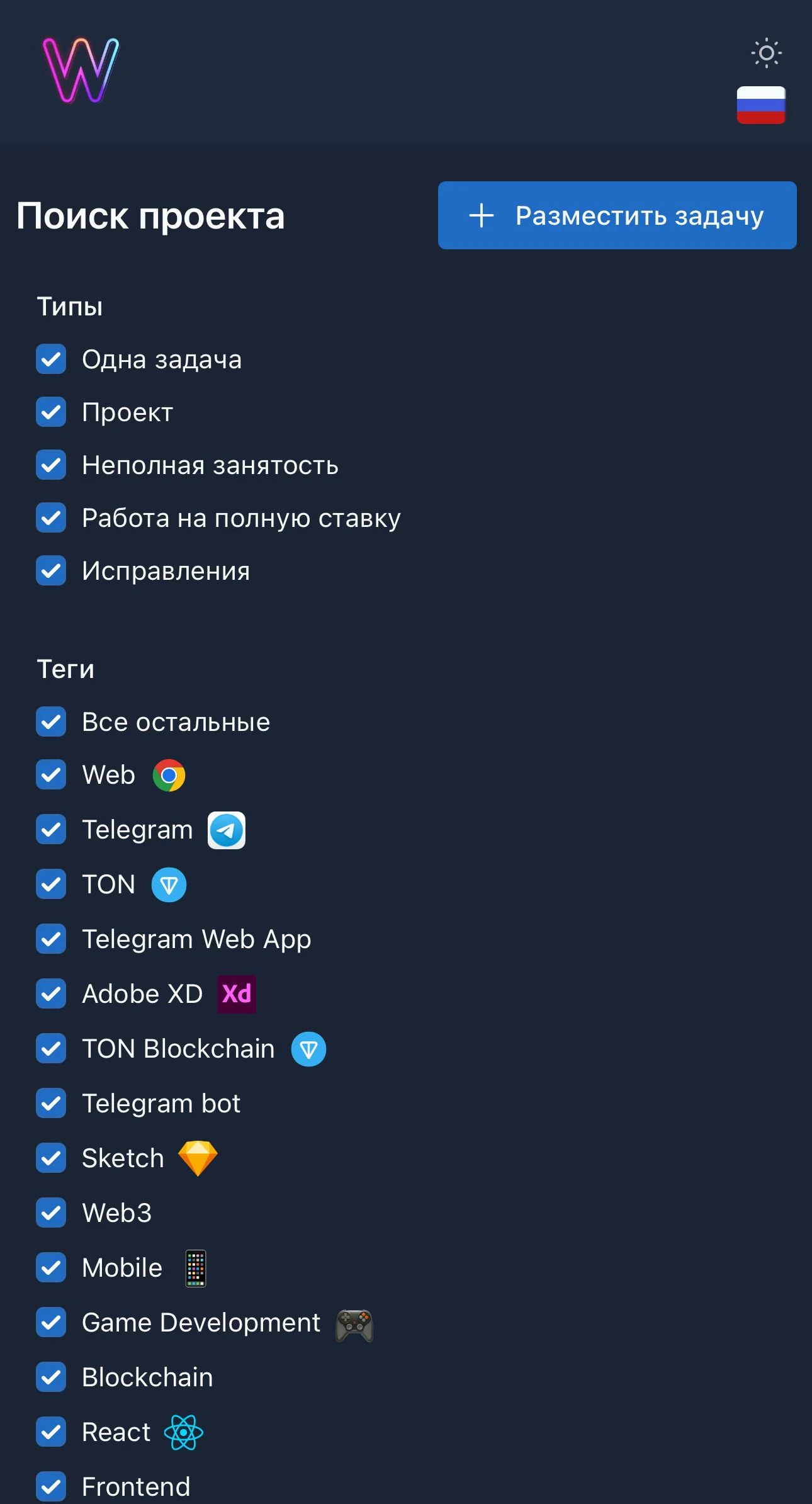
Task: Open home via the W logo
Action: pyautogui.click(x=81, y=71)
